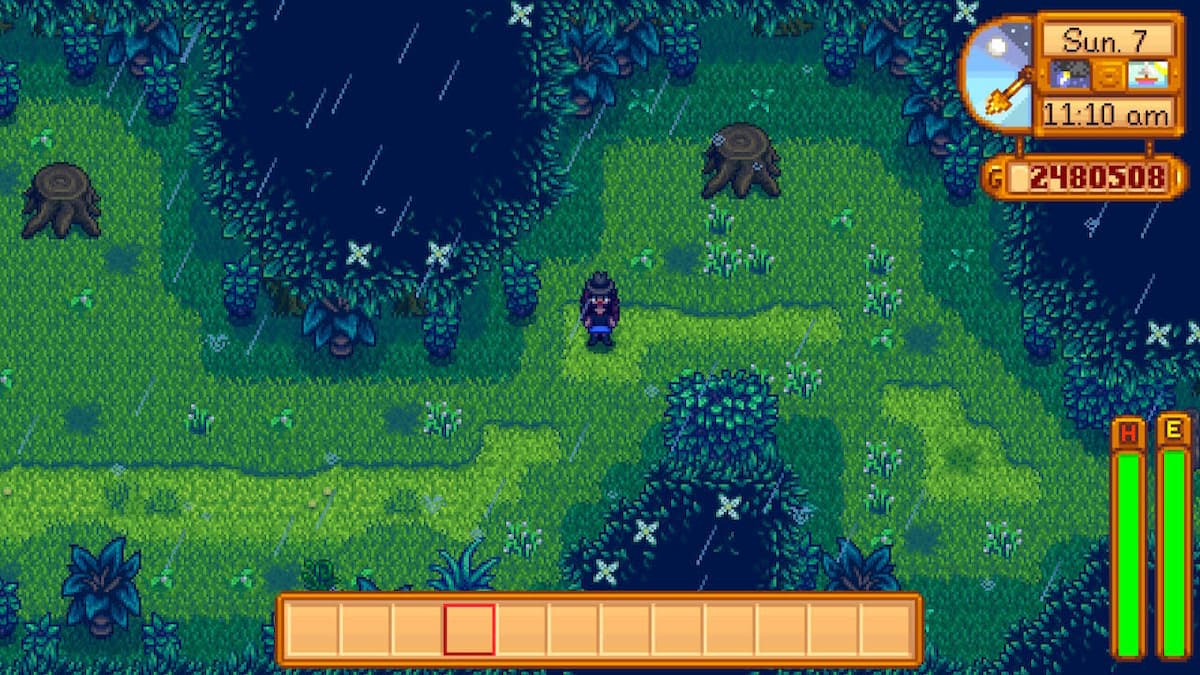This screenshot has height=675, width=1200.
Task: Select the red-highlighted inventory toolbar slot
Action: click(469, 629)
